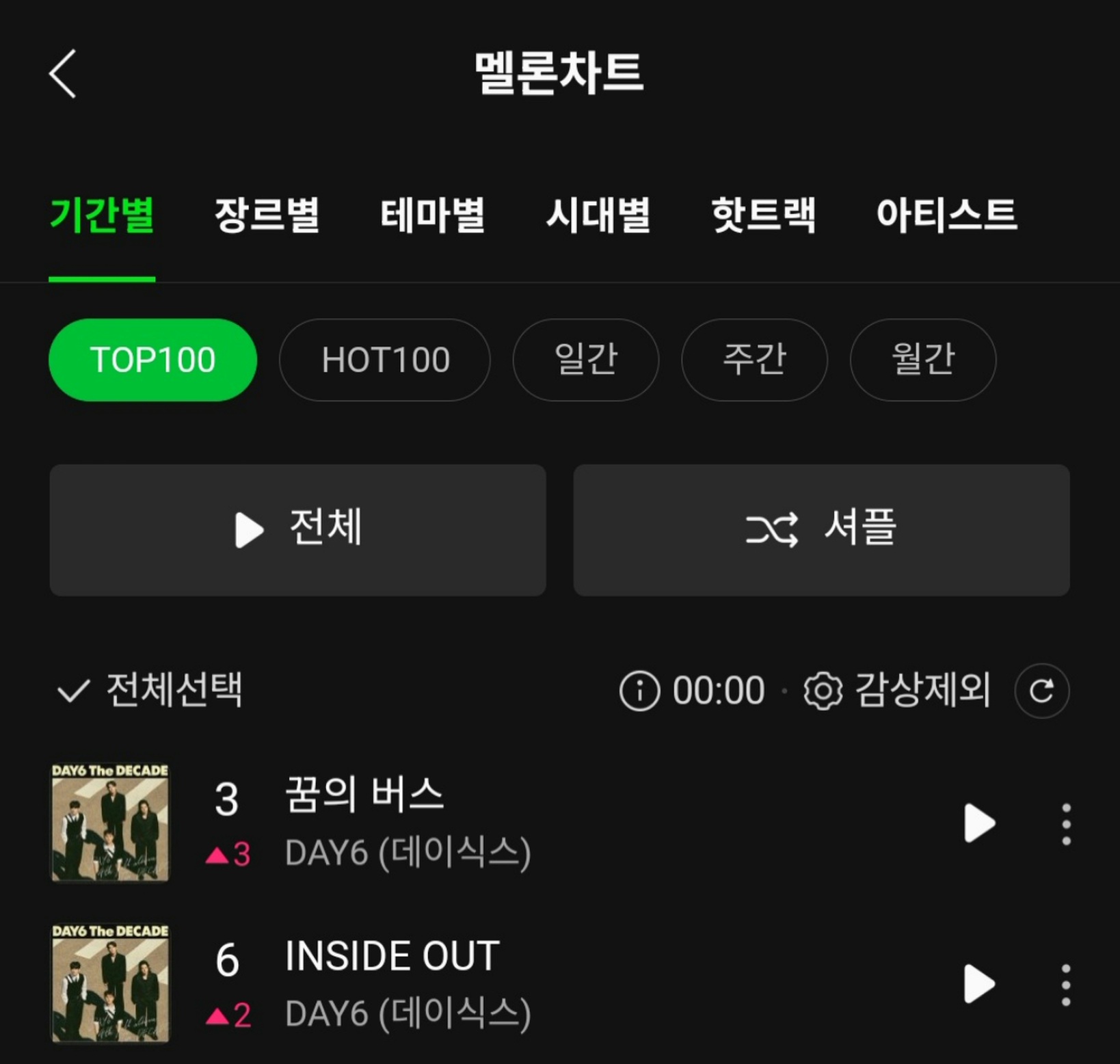1120x1064 pixels.
Task: Go back from 멜론차트
Action: coord(63,74)
